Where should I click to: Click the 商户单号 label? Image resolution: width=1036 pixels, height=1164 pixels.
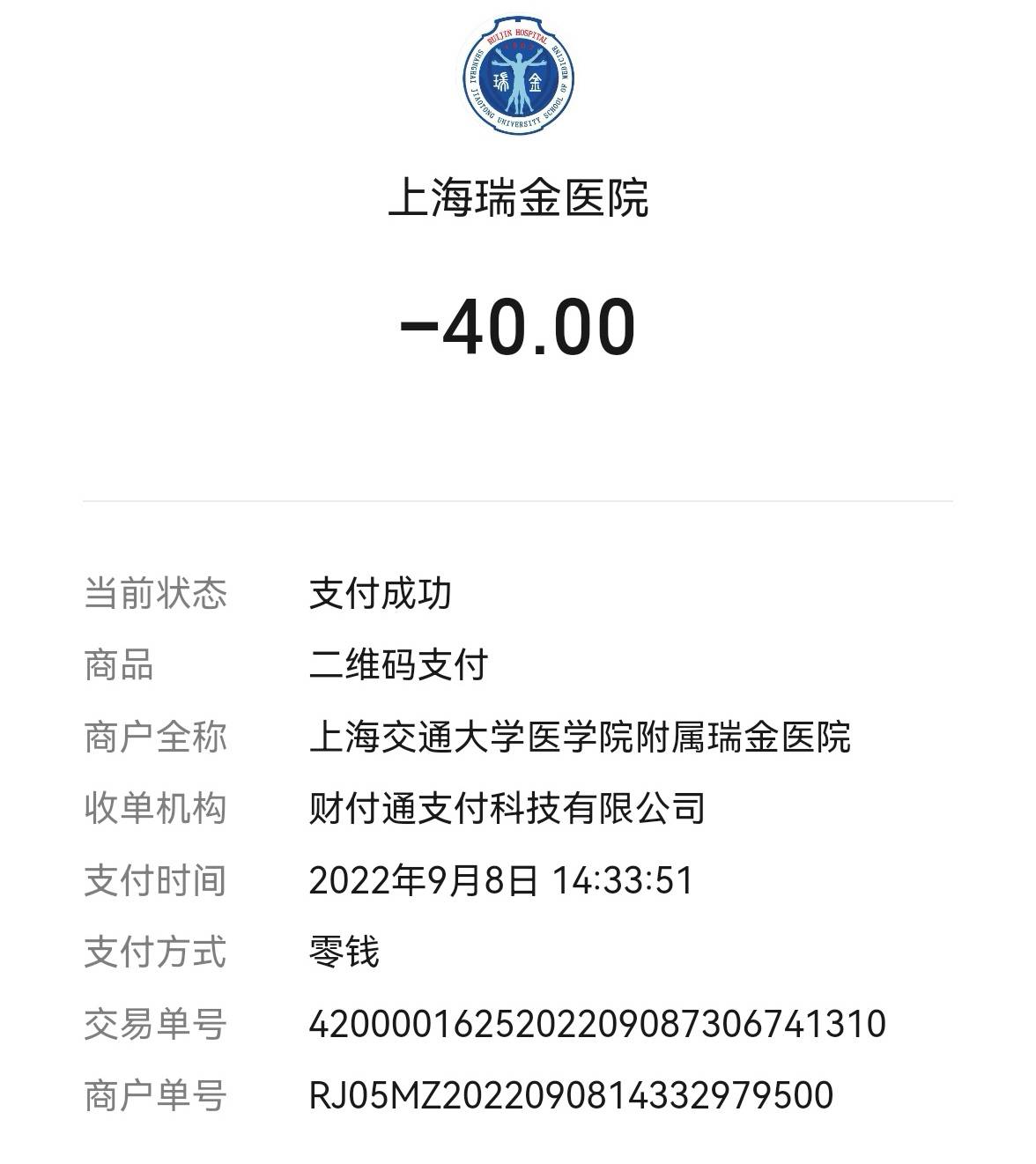[x=155, y=1095]
